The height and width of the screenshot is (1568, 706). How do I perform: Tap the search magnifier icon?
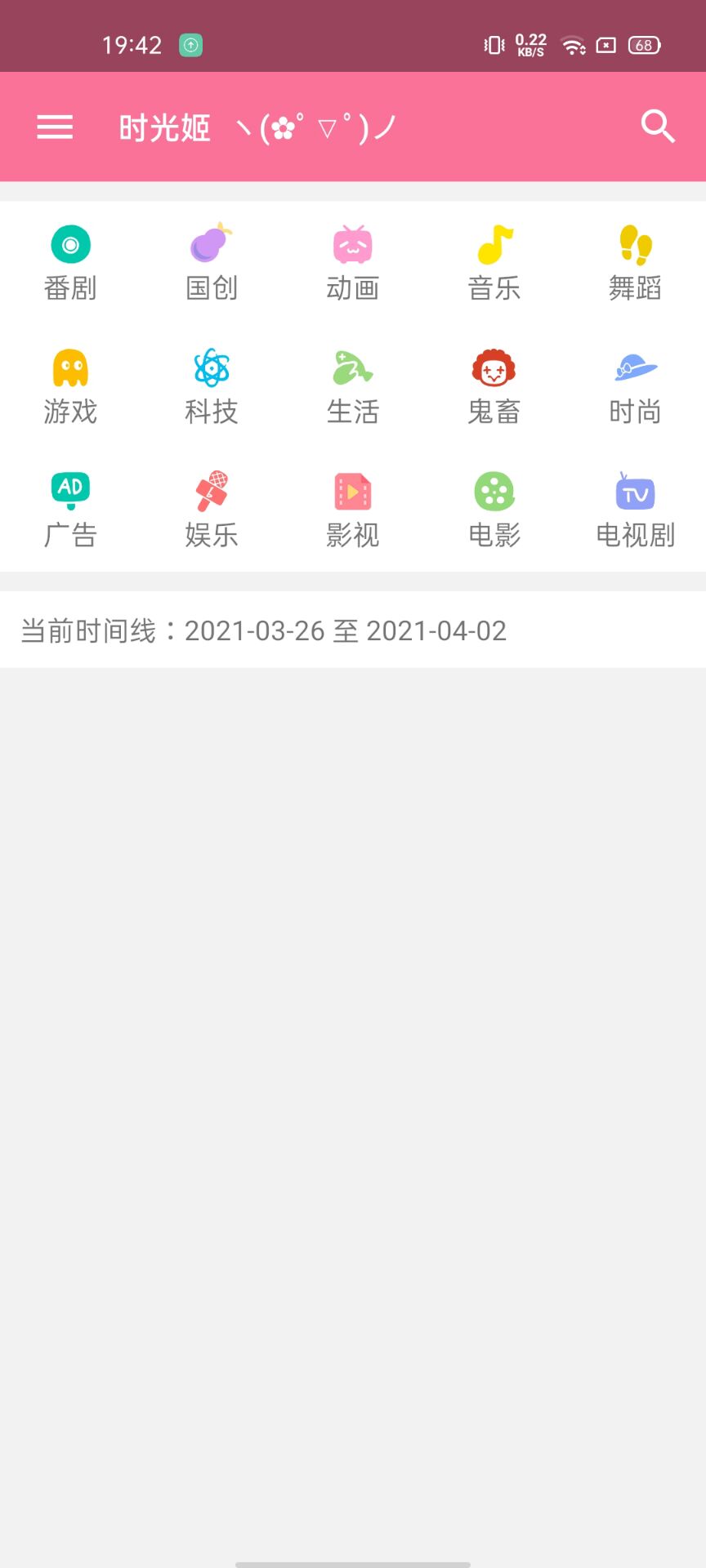click(658, 127)
